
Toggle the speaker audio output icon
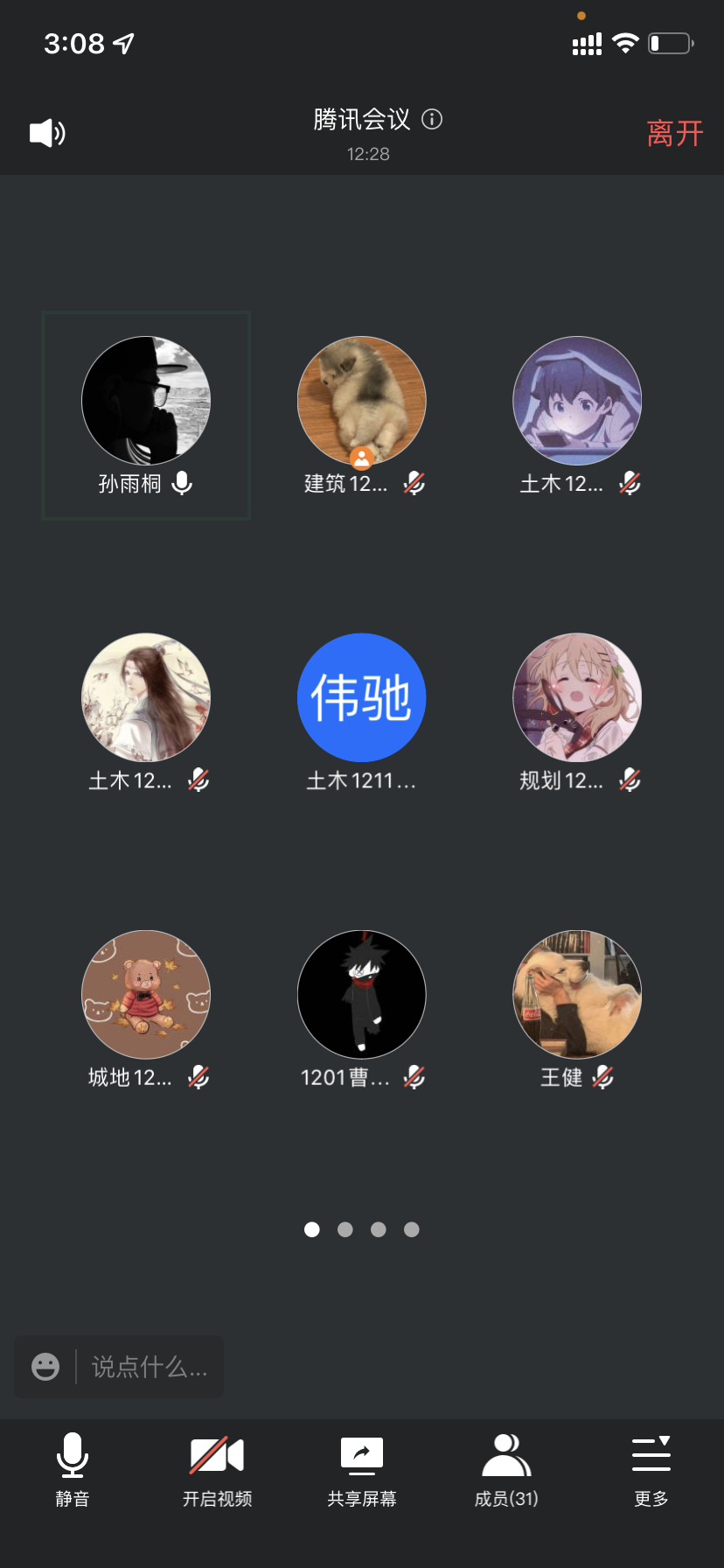coord(47,133)
